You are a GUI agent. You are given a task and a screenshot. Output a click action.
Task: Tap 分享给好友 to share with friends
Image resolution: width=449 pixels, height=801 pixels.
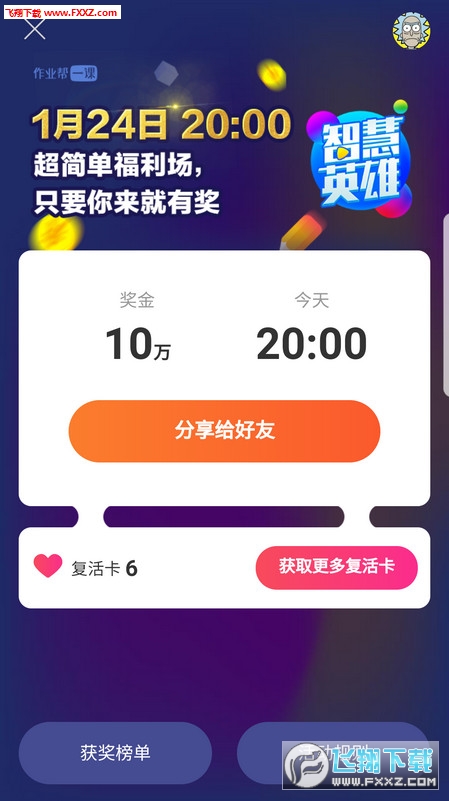pyautogui.click(x=224, y=431)
